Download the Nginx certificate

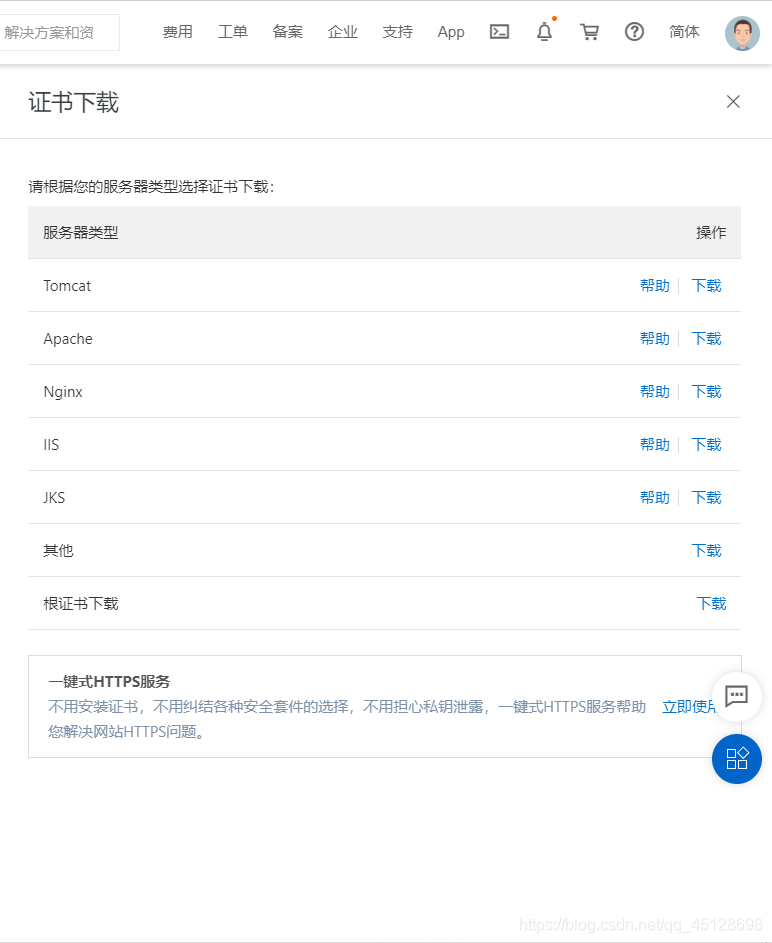706,392
